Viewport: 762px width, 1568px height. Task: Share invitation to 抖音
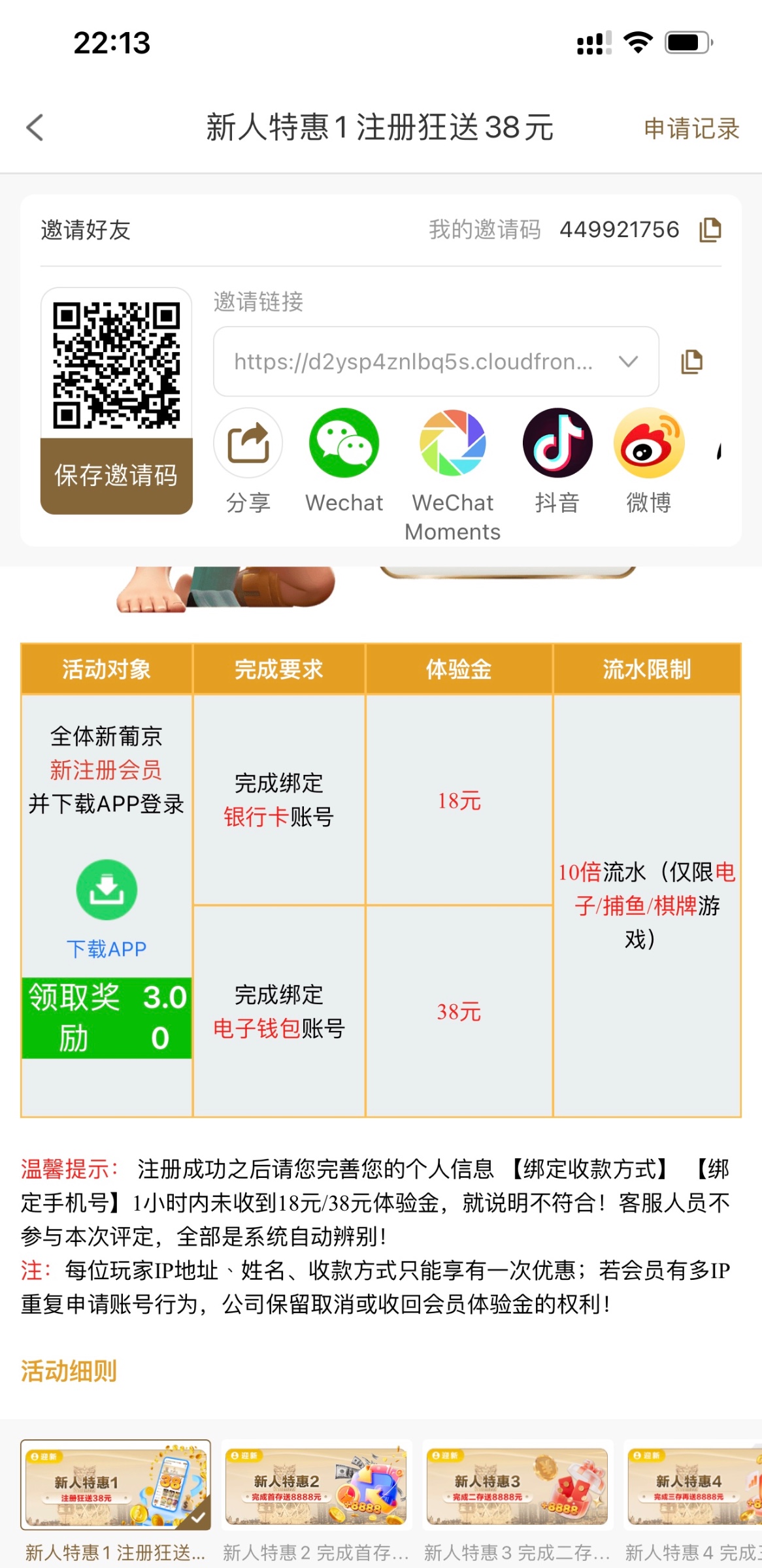557,444
